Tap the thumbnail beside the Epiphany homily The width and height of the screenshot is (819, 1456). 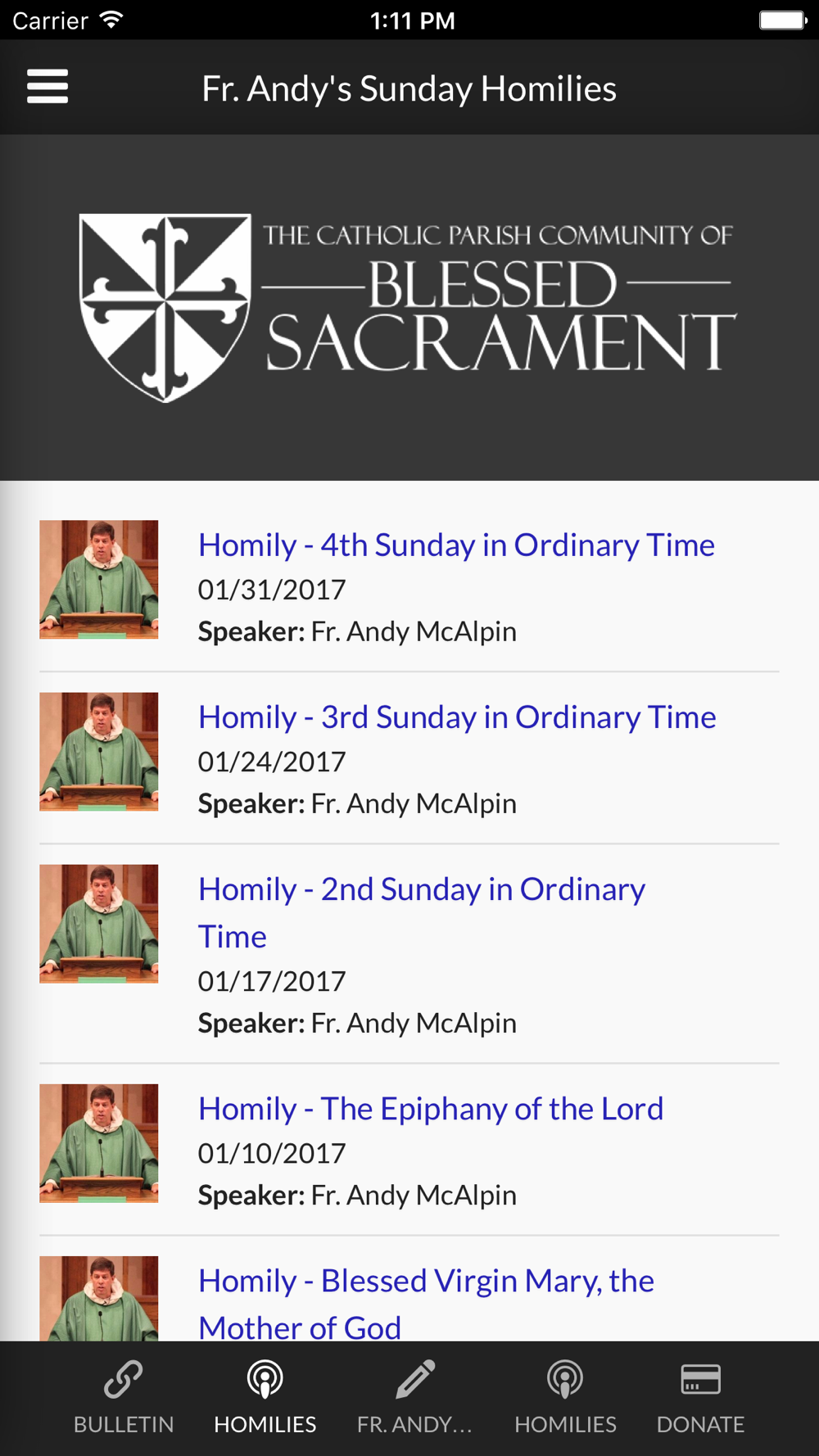point(99,1143)
